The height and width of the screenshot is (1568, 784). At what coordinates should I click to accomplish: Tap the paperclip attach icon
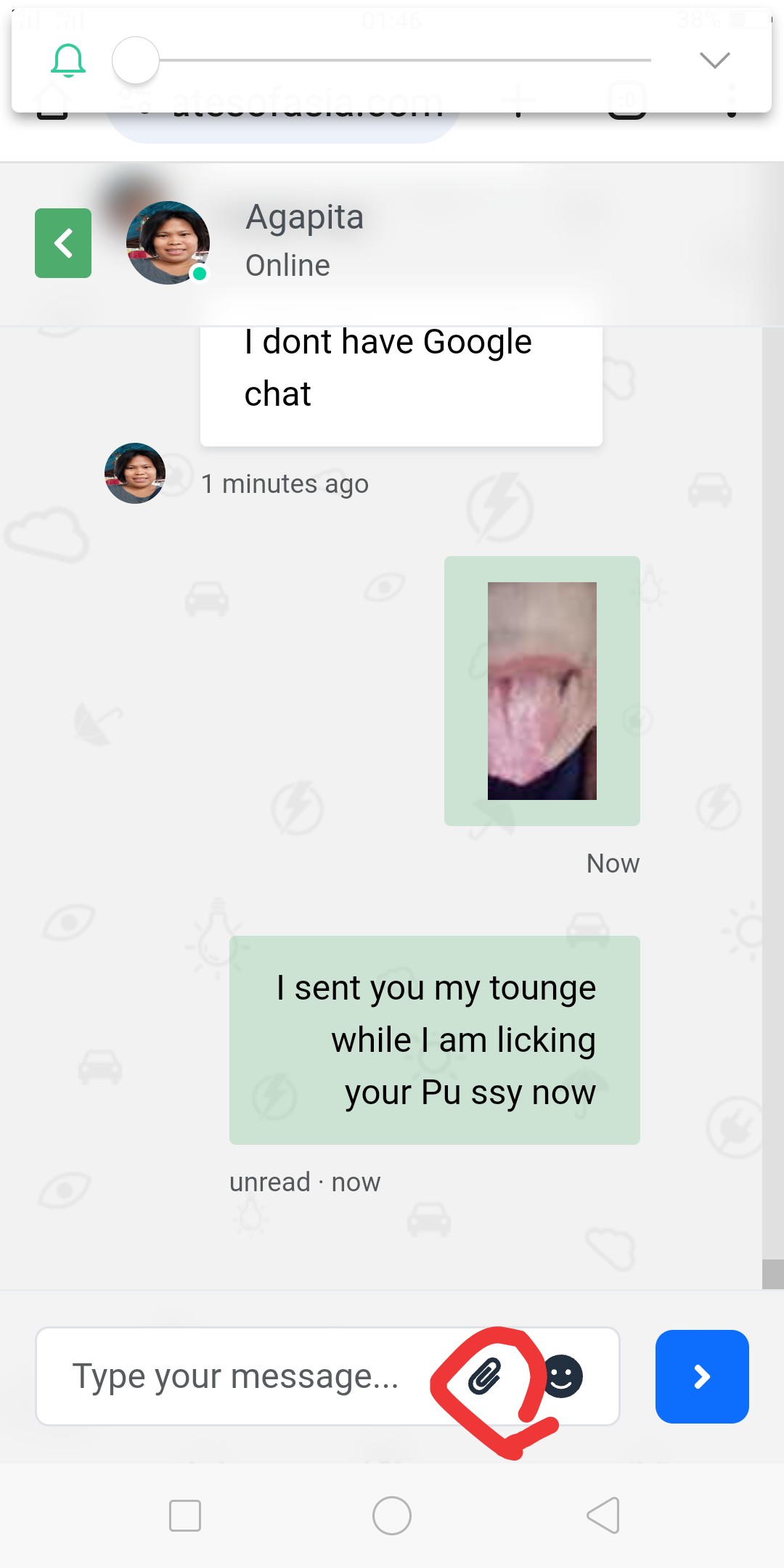(485, 1376)
